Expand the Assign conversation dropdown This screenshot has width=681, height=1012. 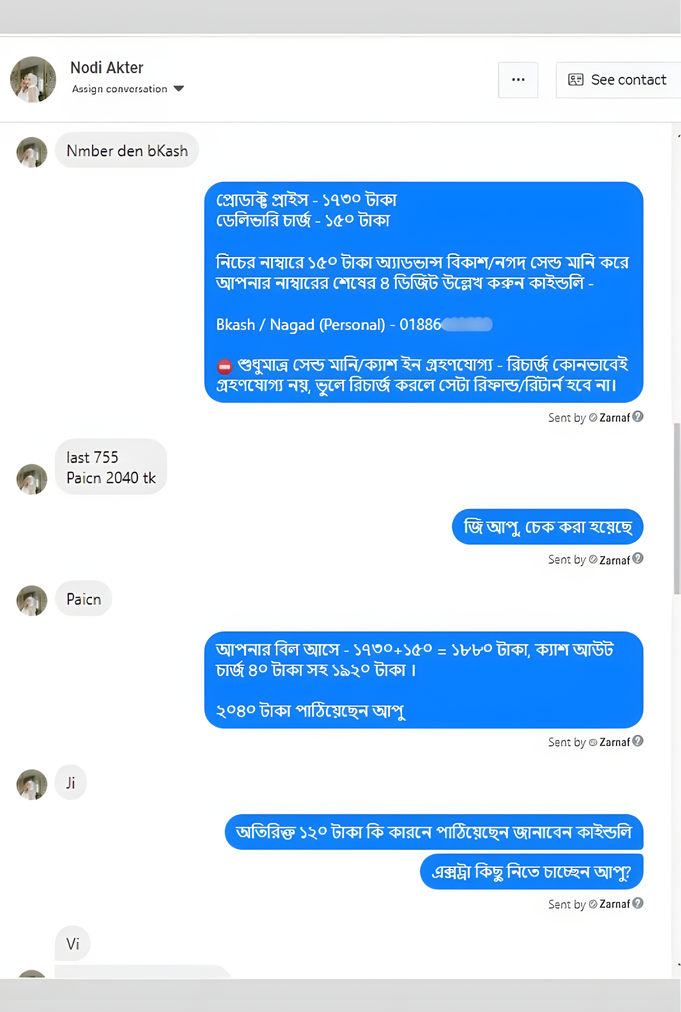(x=178, y=89)
